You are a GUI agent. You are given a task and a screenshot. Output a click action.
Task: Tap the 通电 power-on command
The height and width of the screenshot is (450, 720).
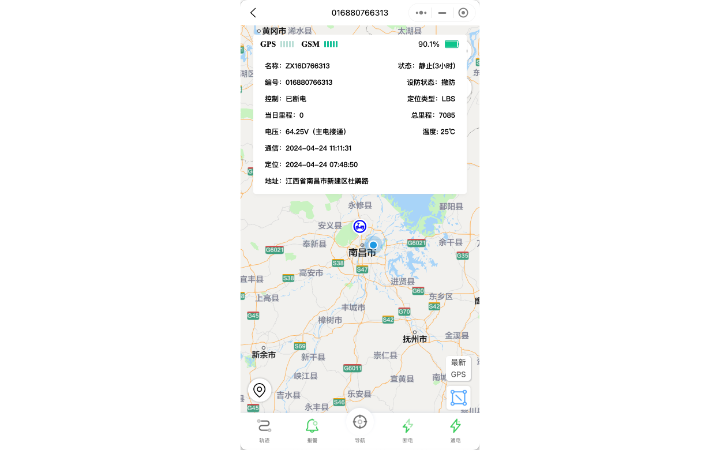(455, 429)
